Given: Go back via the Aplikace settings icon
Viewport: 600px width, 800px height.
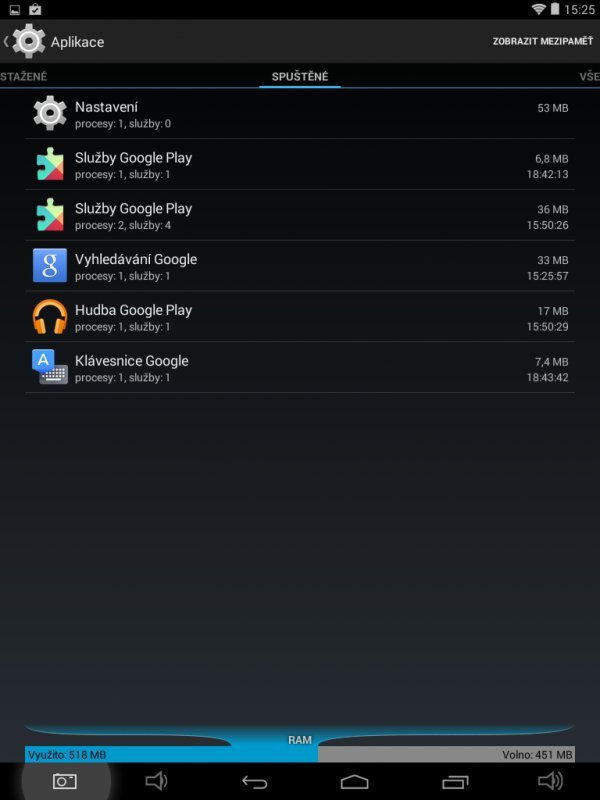Looking at the screenshot, I should (28, 42).
